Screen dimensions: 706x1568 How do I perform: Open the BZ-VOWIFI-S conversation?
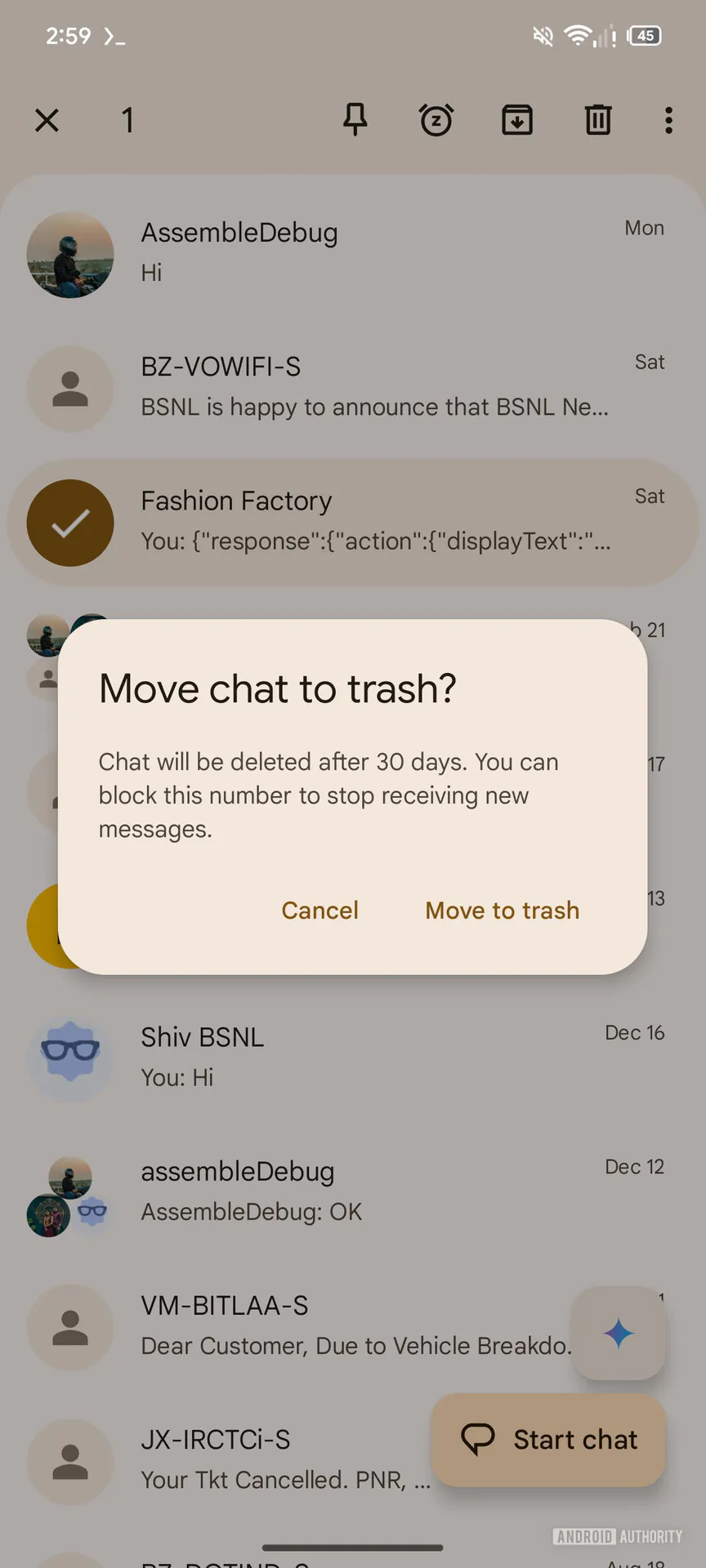coord(351,387)
